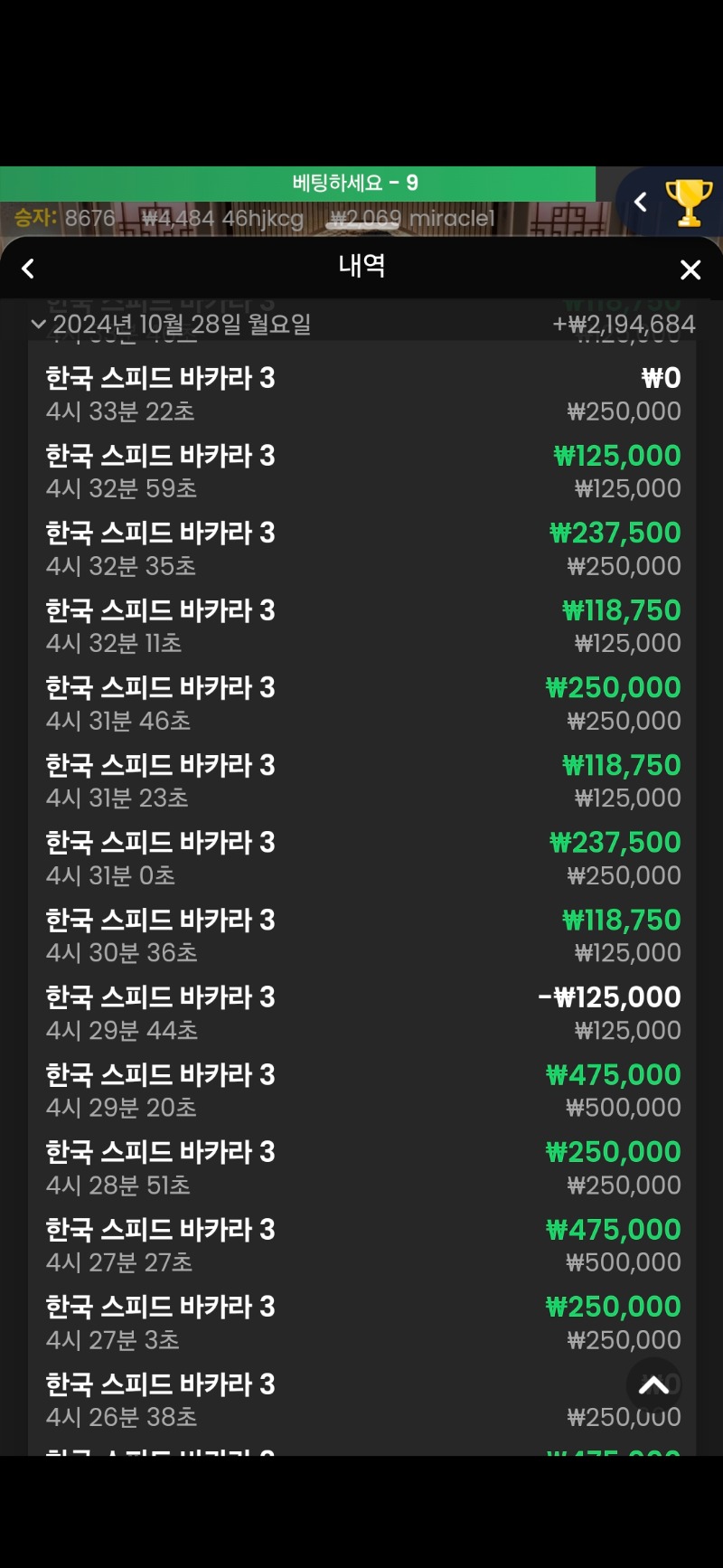Viewport: 723px width, 1568px height.
Task: Open the 4시 32분 59초 bet record
Action: [x=361, y=471]
